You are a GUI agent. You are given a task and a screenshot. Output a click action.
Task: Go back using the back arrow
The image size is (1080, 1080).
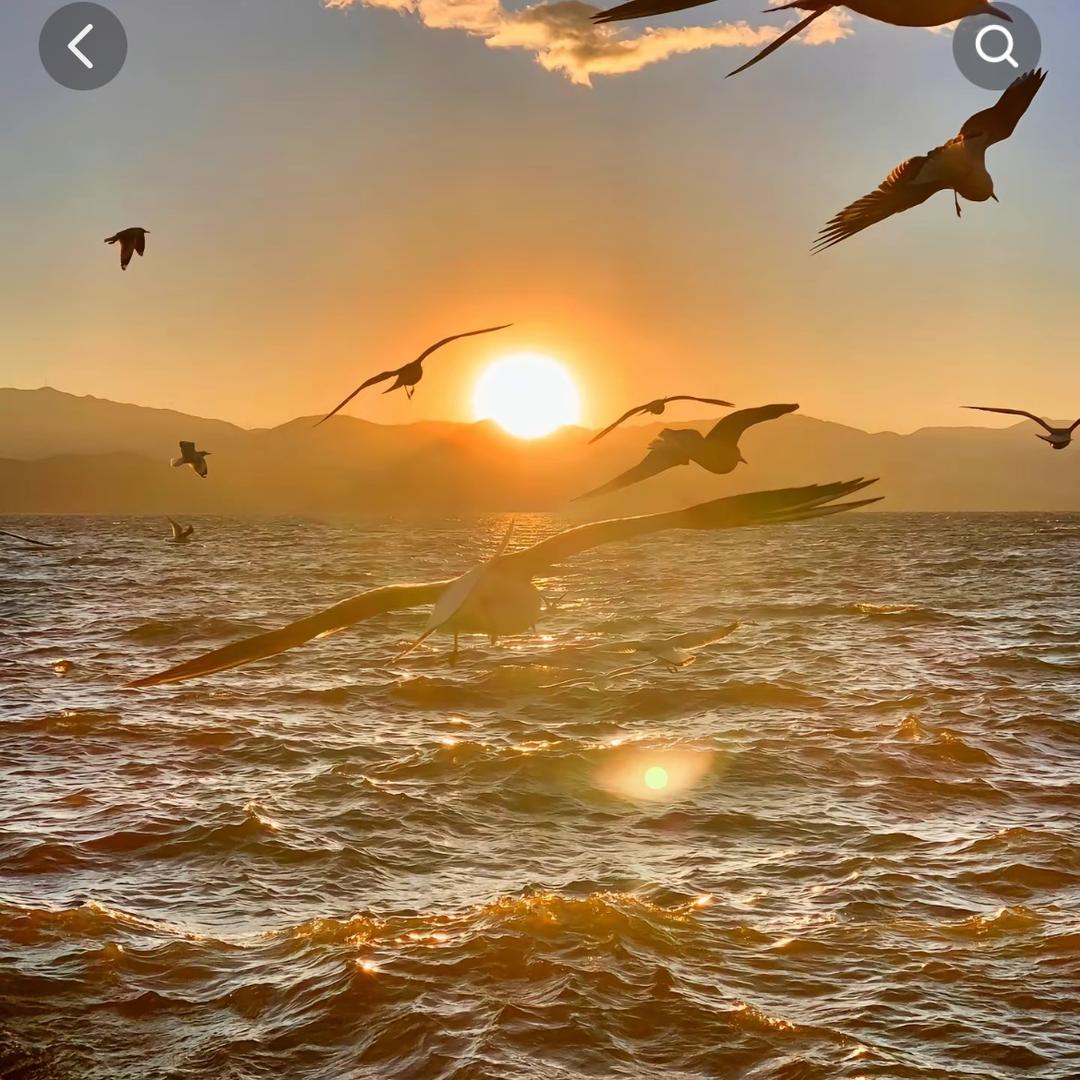(82, 46)
